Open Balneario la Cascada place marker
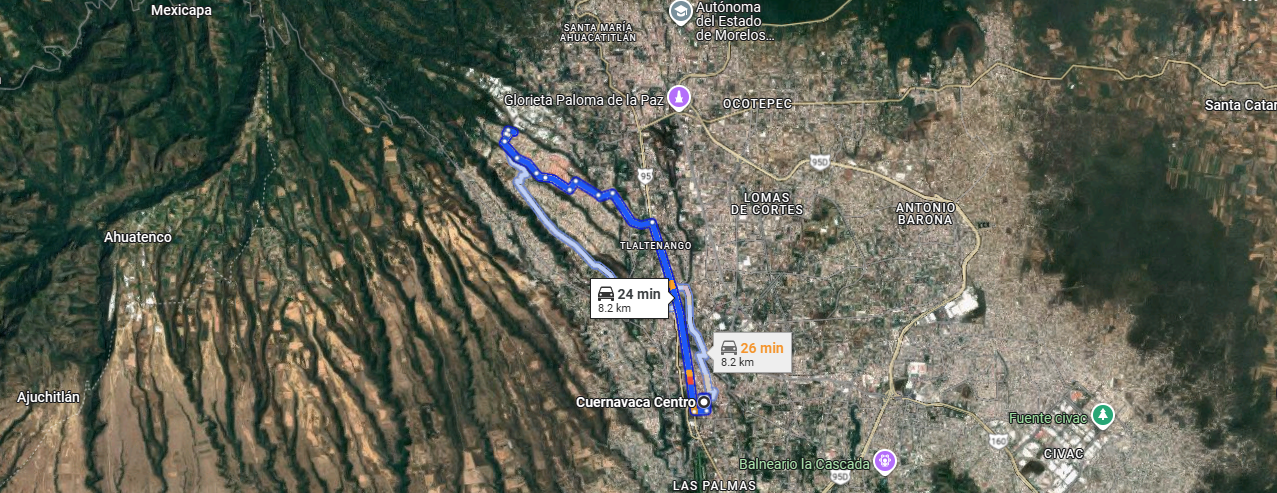 pos(883,461)
